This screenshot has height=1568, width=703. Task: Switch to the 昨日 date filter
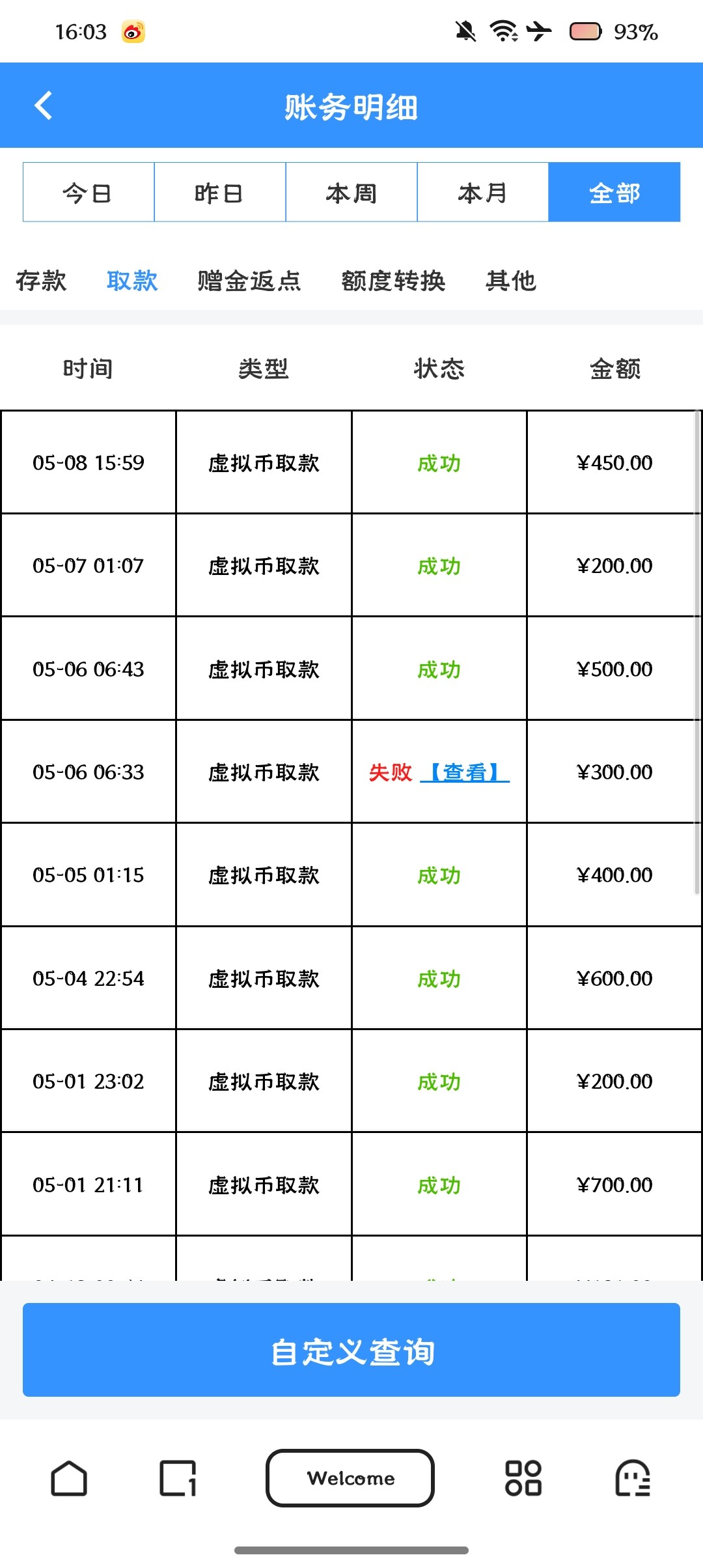point(220,193)
